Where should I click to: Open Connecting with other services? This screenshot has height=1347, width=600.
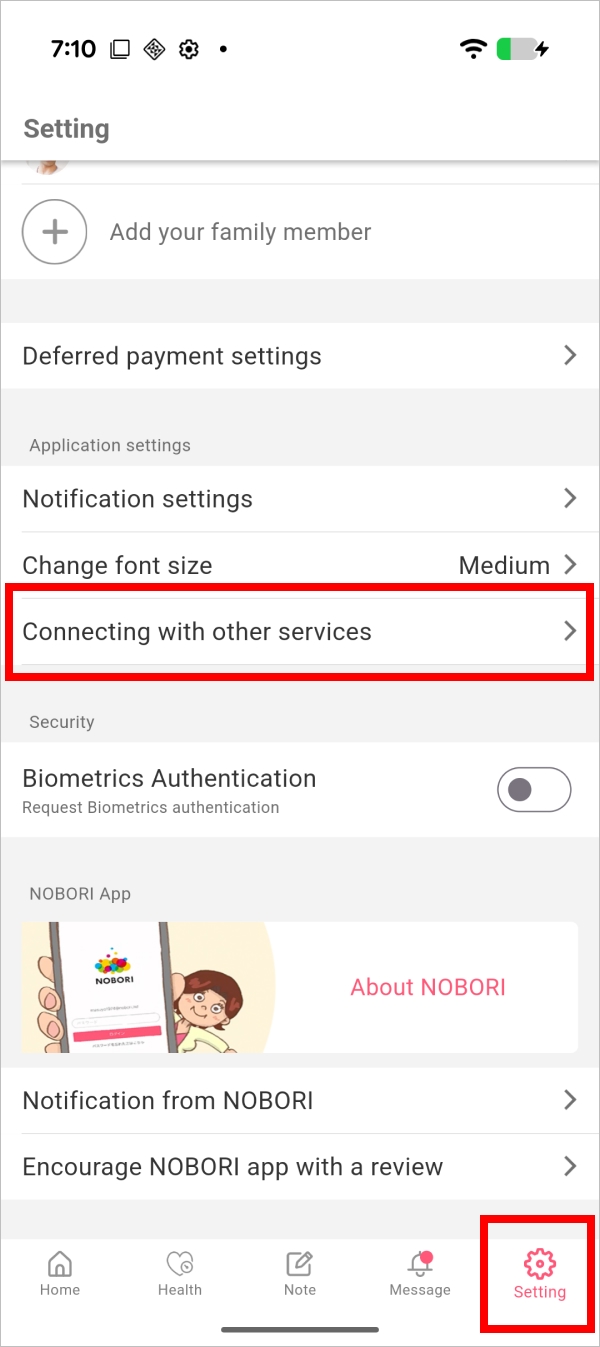300,632
